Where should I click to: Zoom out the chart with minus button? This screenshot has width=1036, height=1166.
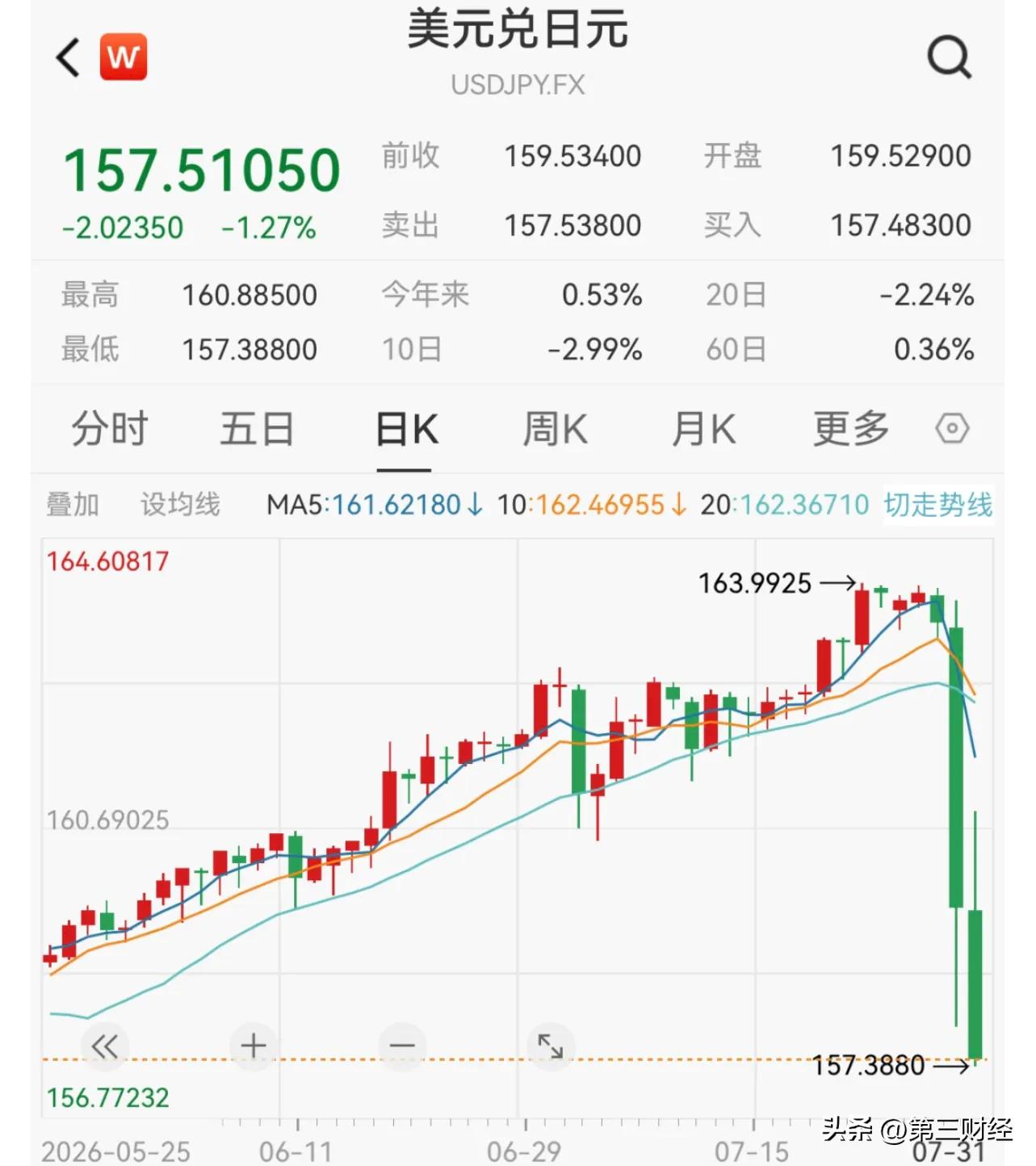click(402, 1046)
